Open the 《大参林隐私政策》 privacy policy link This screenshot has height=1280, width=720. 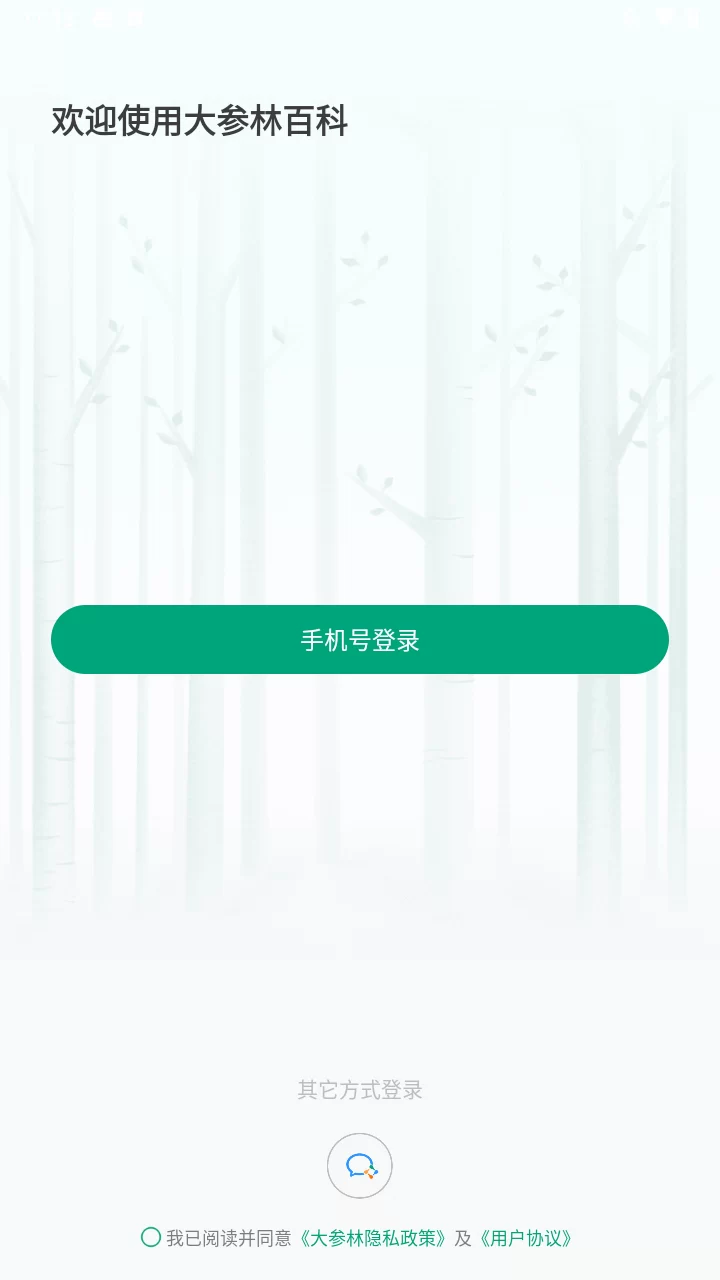click(x=375, y=1237)
